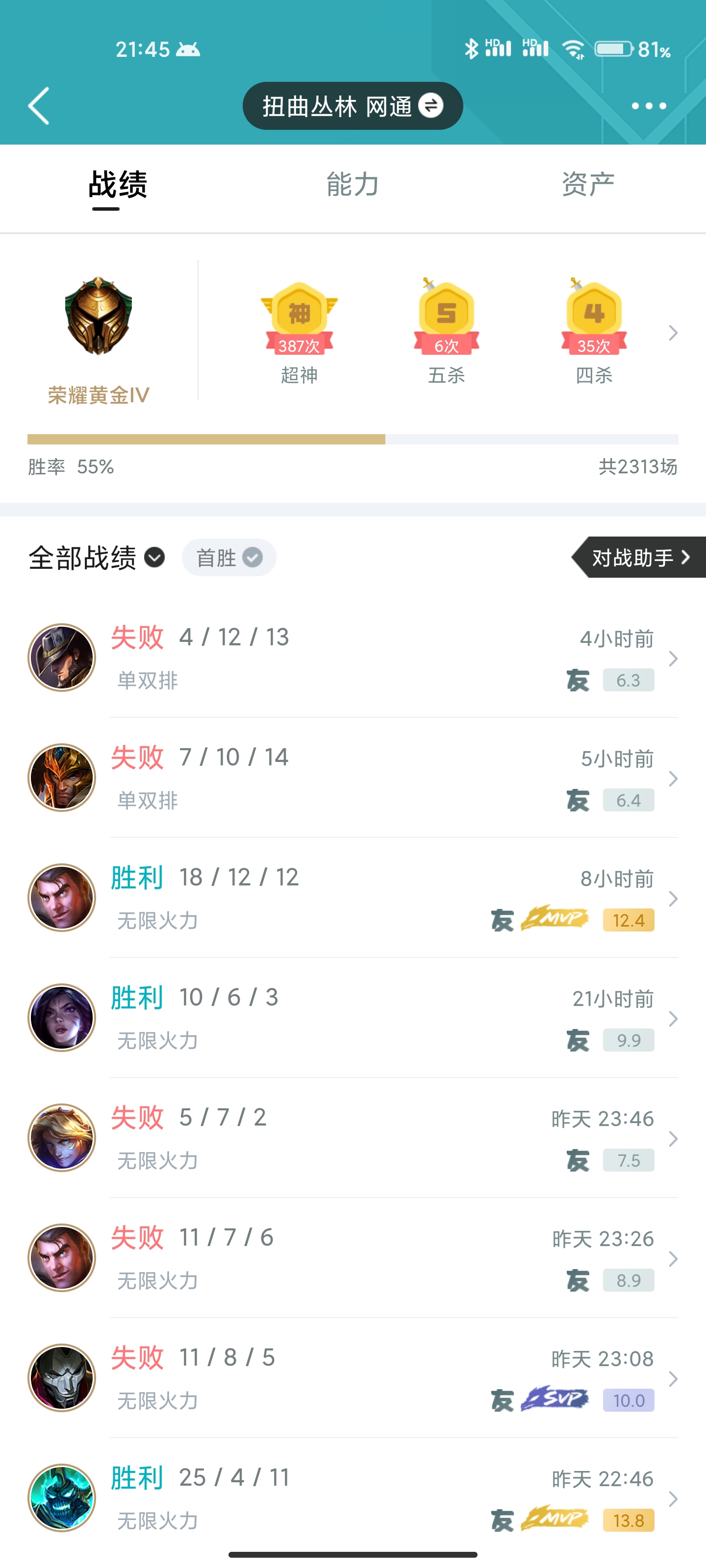View the 四杀 35次 badge
The width and height of the screenshot is (706, 1568).
[x=594, y=322]
